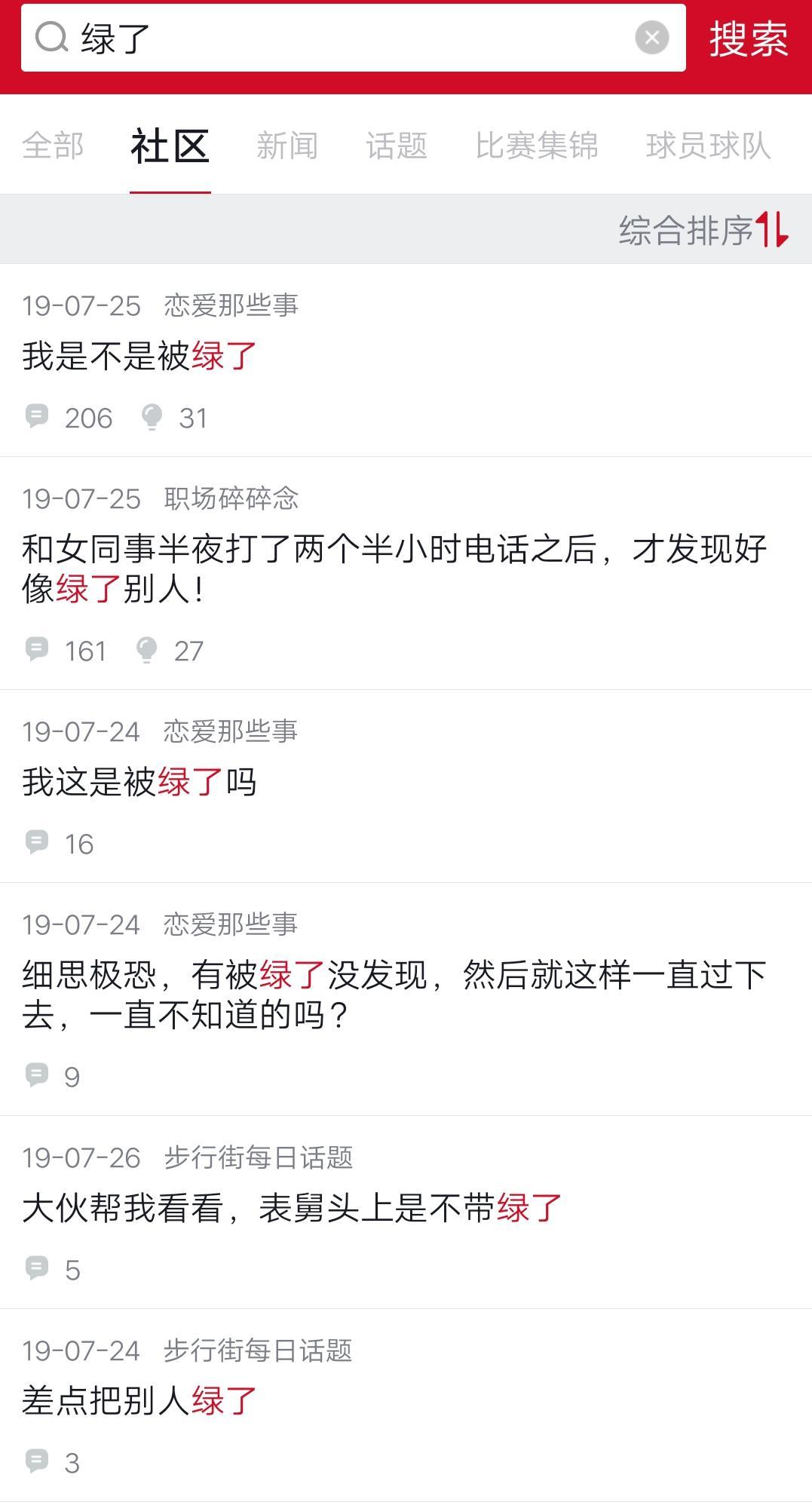Clear the search text with the X icon
The image size is (812, 1505).
651,38
